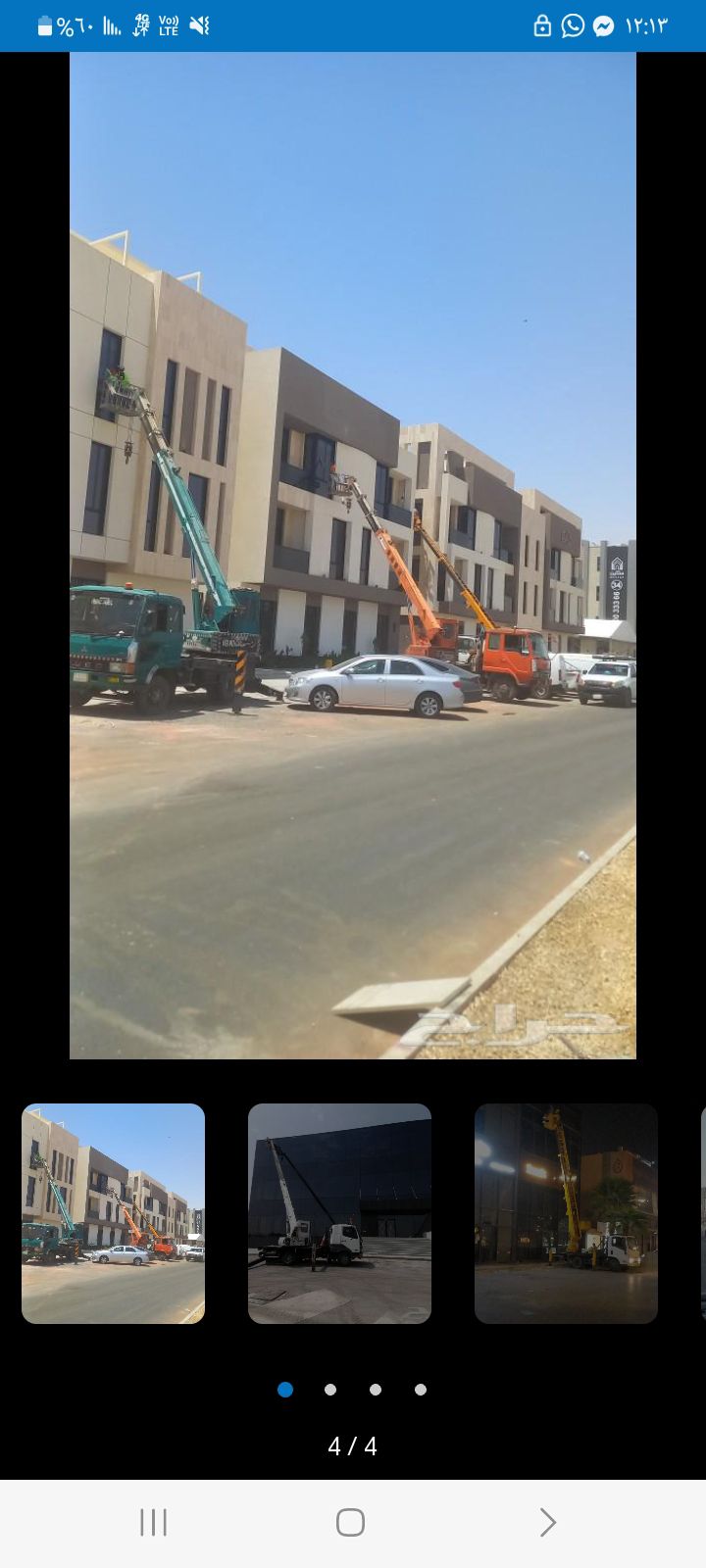Image resolution: width=706 pixels, height=1568 pixels.
Task: Open the black building crane thumbnail
Action: coord(339,1214)
